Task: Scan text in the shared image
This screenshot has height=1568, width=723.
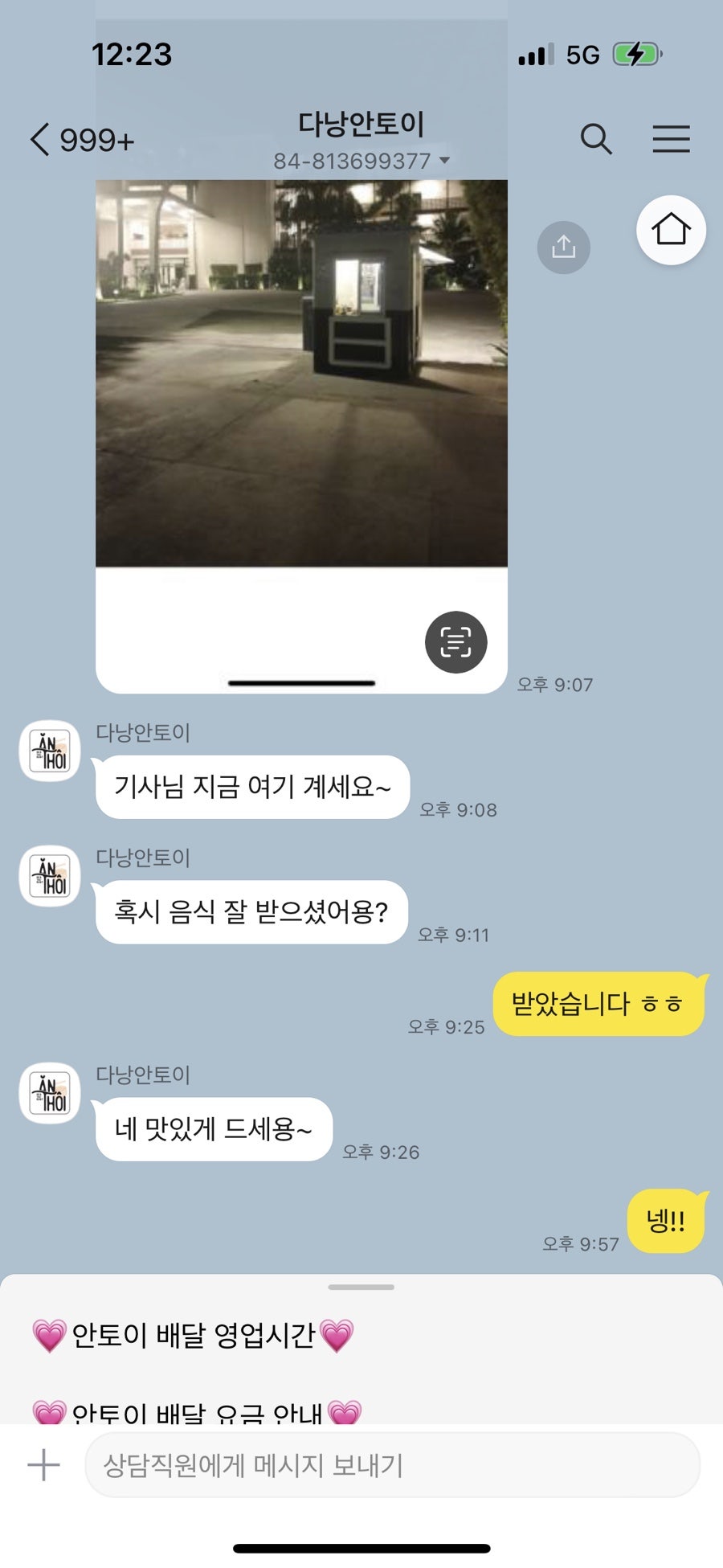Action: pyautogui.click(x=455, y=642)
